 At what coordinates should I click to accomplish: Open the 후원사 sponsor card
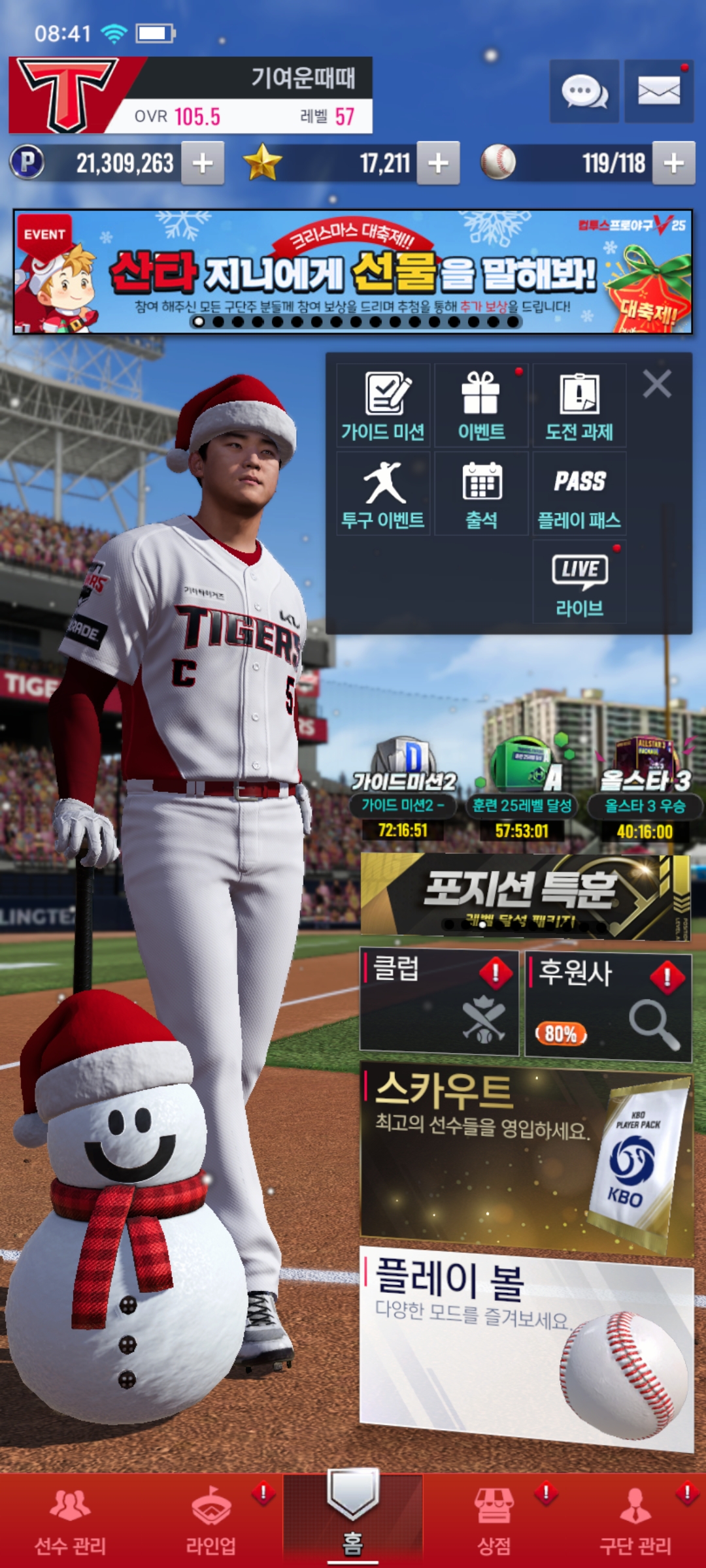coord(608,1005)
